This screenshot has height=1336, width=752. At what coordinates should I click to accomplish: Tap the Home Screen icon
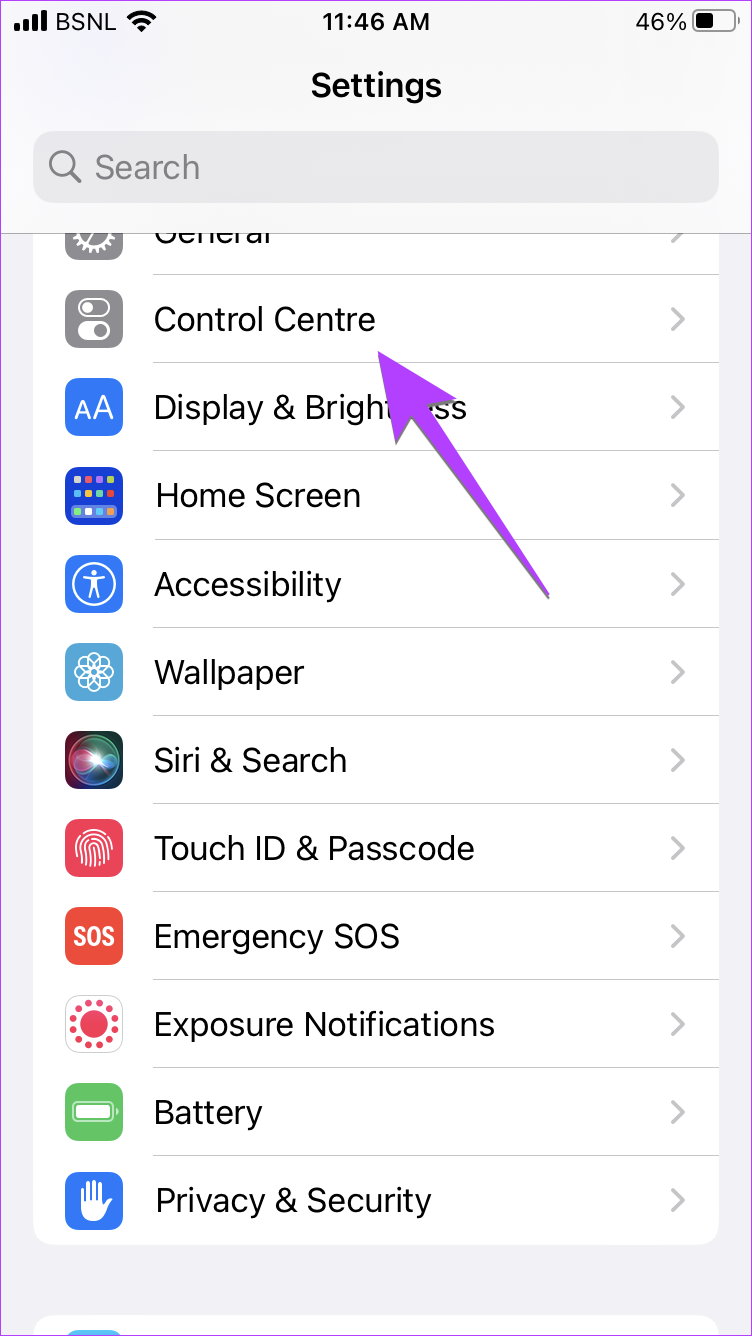(x=93, y=495)
